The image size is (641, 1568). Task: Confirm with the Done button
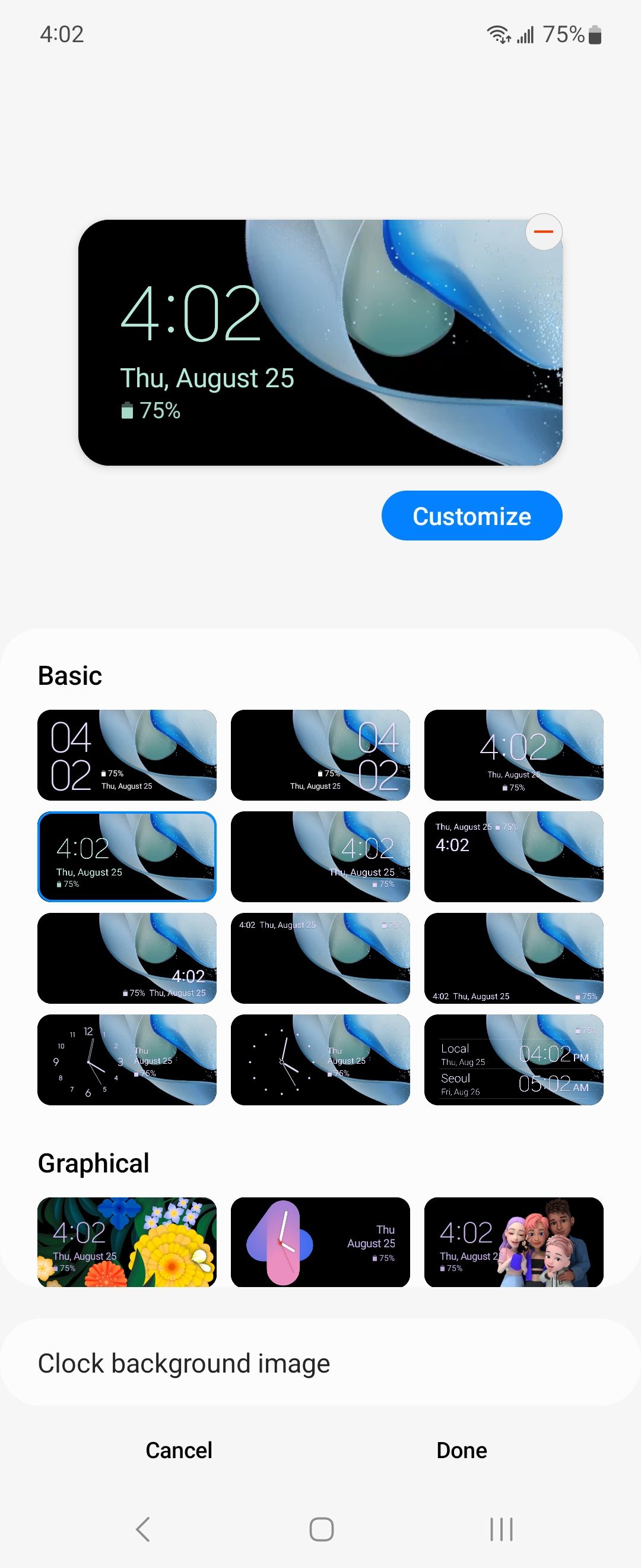pos(462,1450)
